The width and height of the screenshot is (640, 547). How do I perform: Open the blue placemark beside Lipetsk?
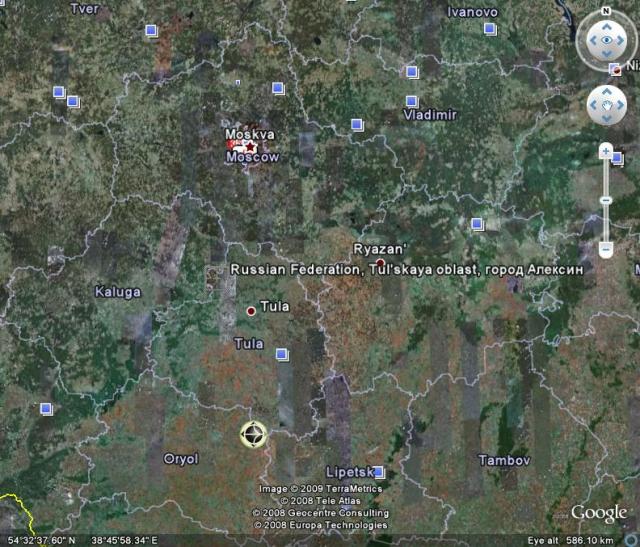click(379, 471)
